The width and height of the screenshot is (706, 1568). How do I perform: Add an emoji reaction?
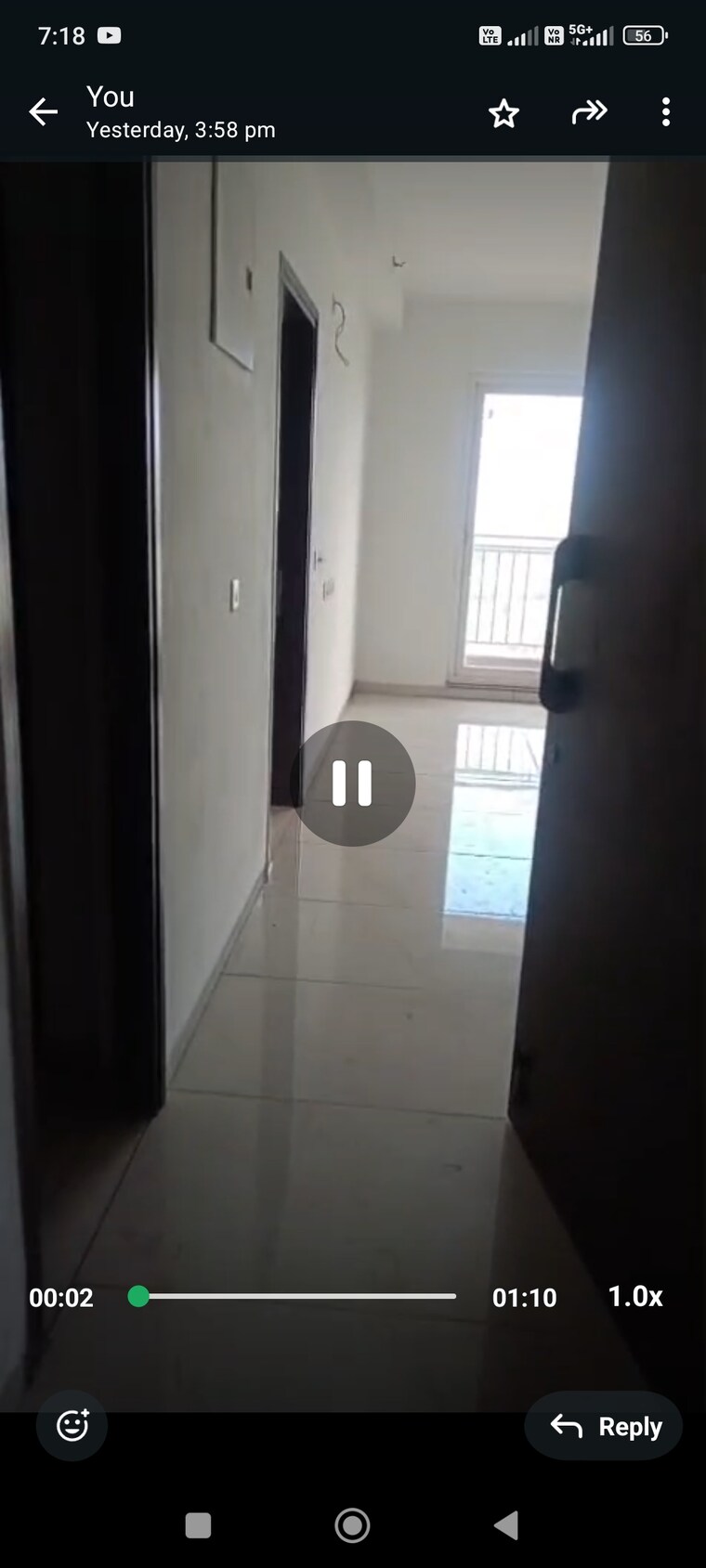(x=72, y=1425)
